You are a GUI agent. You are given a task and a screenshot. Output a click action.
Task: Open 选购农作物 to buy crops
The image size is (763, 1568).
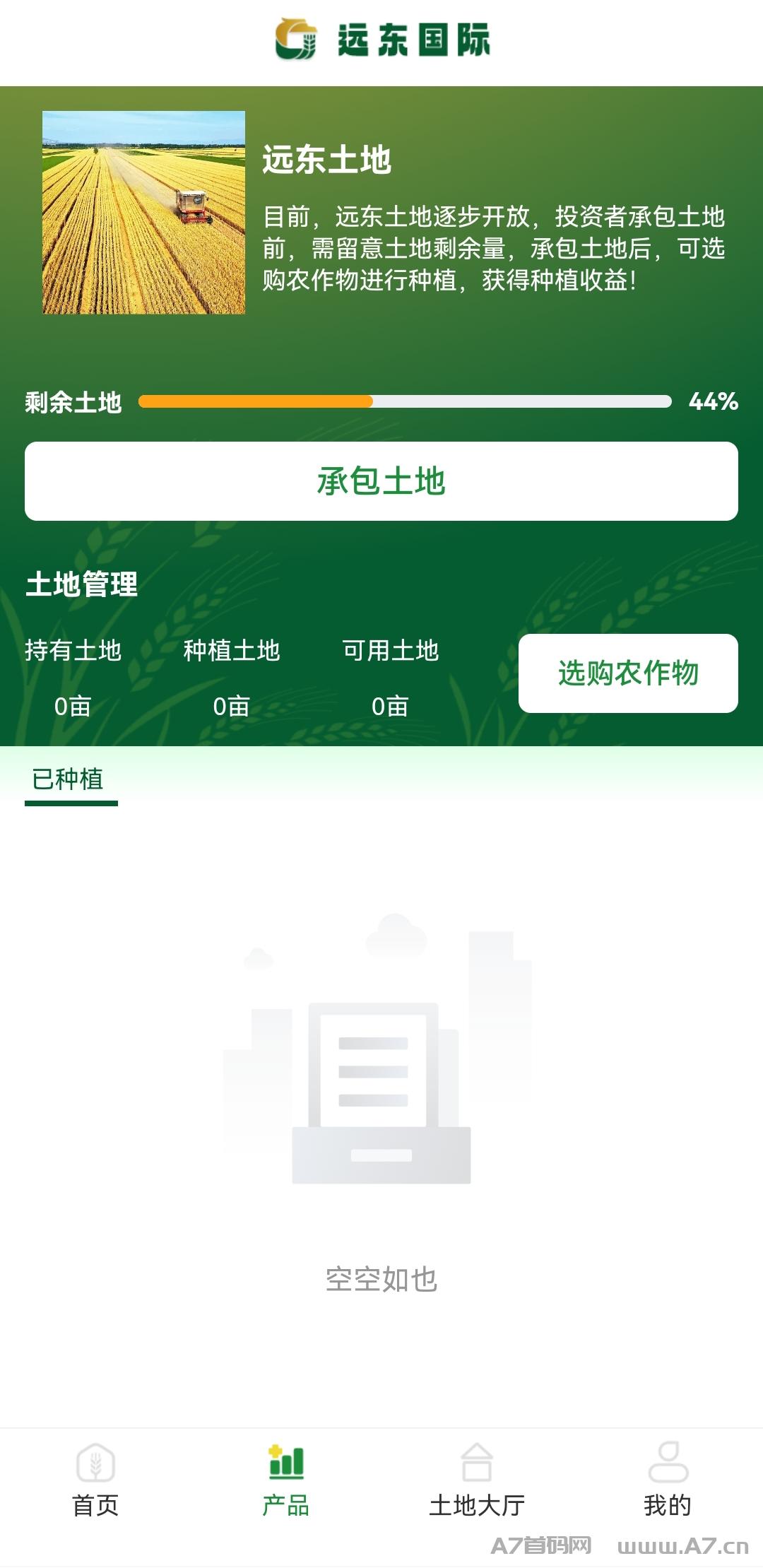(x=628, y=673)
